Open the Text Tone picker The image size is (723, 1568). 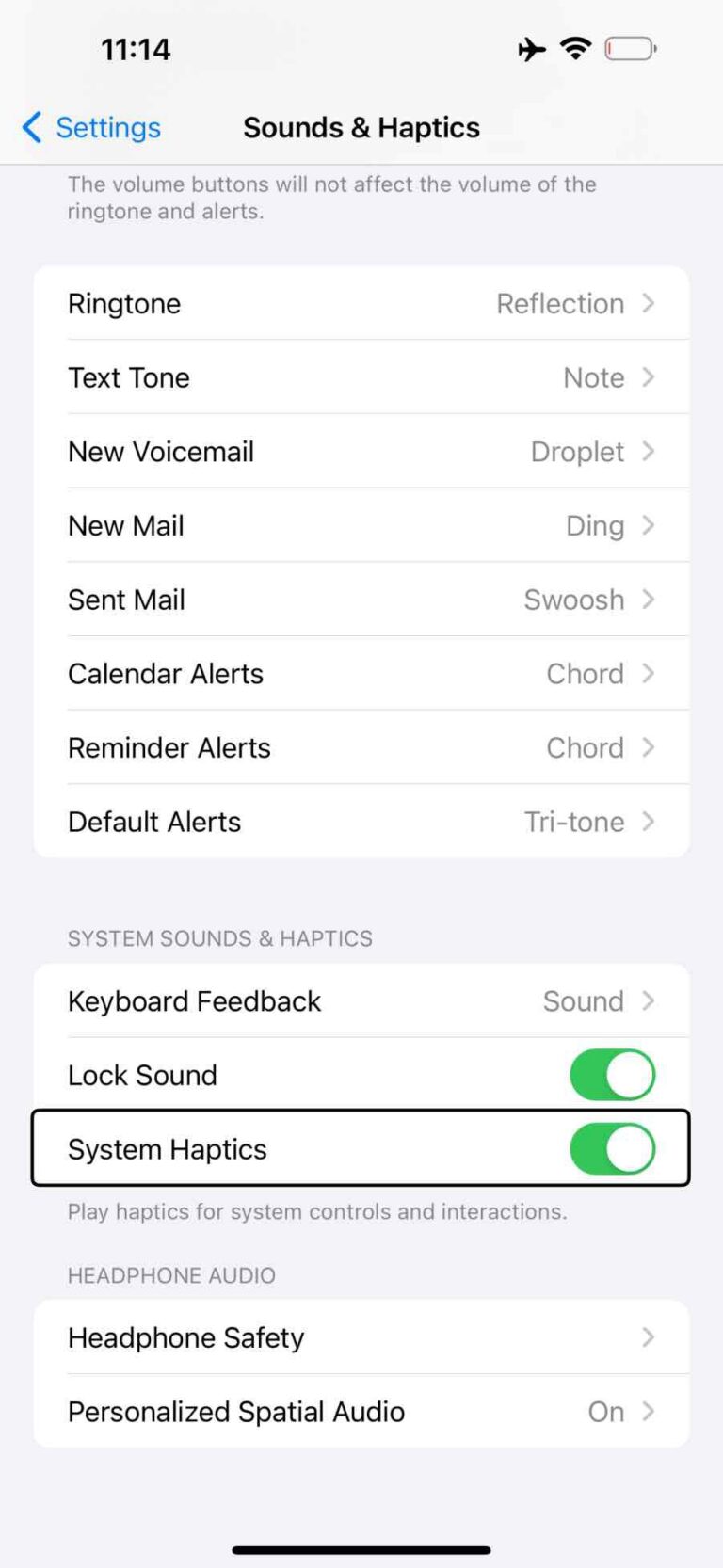coord(361,377)
